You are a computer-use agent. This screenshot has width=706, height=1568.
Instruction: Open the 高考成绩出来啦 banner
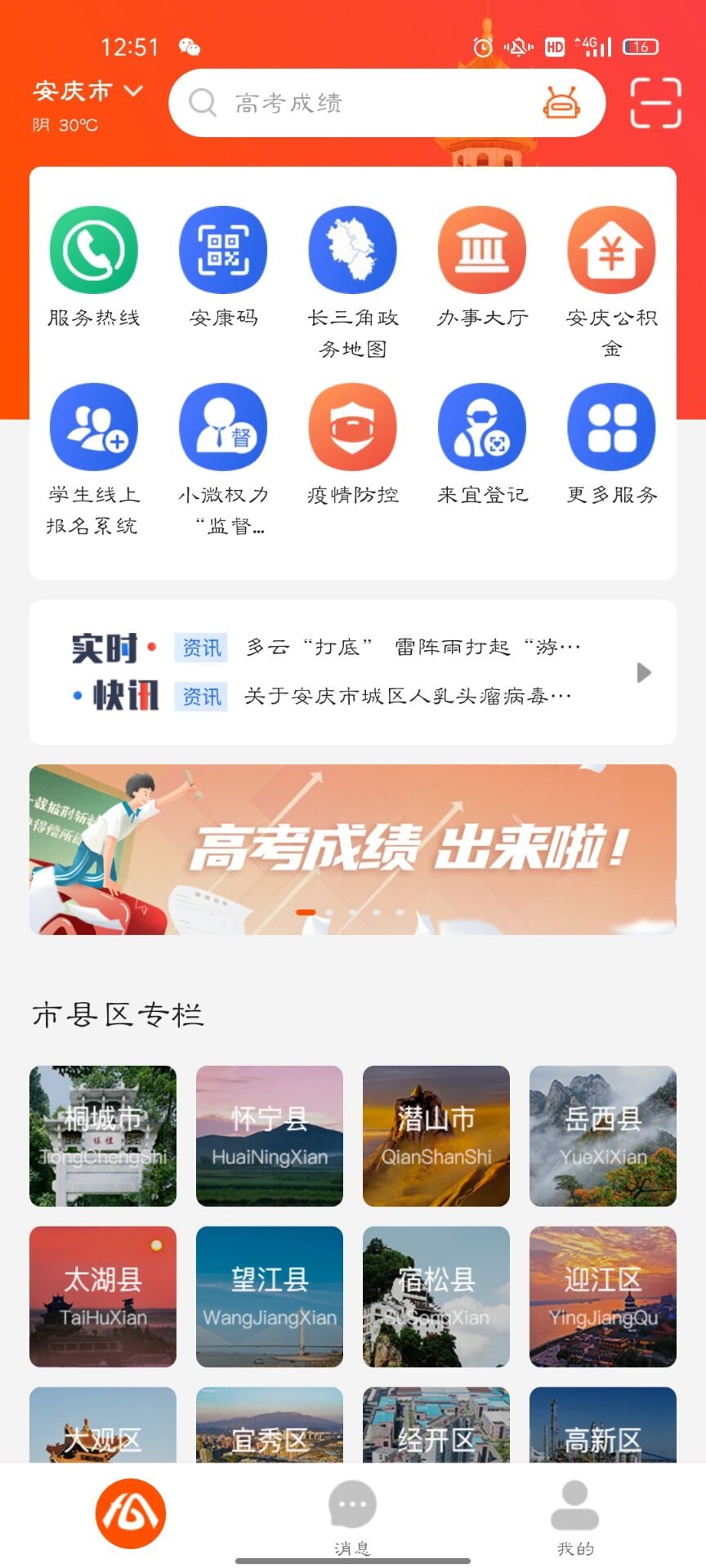coord(353,849)
